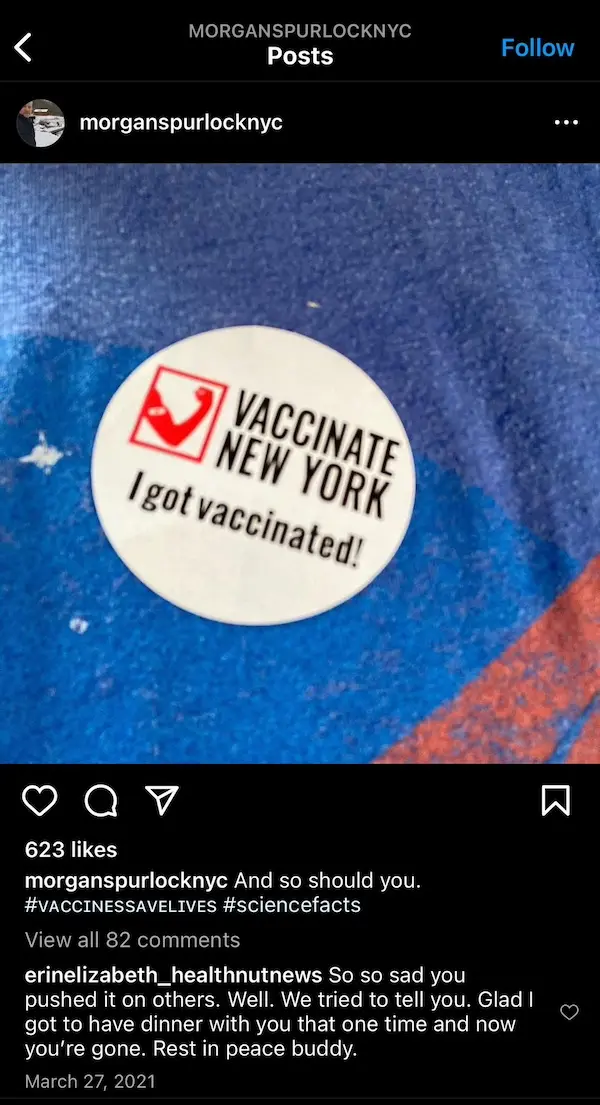Open morganspurlocknyc profile picture
The width and height of the screenshot is (600, 1105).
pos(40,123)
